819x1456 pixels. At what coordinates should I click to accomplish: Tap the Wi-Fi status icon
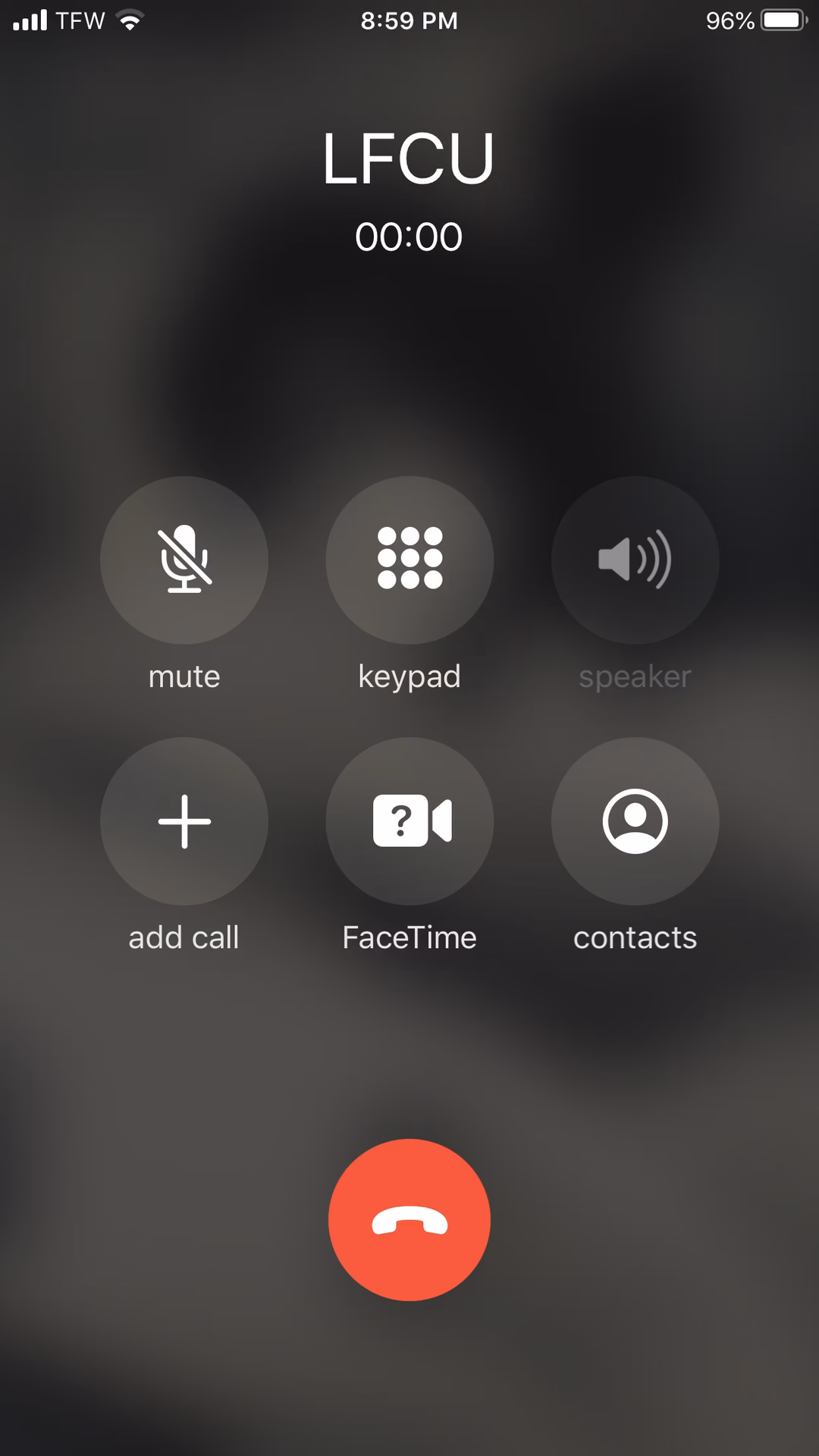click(130, 20)
